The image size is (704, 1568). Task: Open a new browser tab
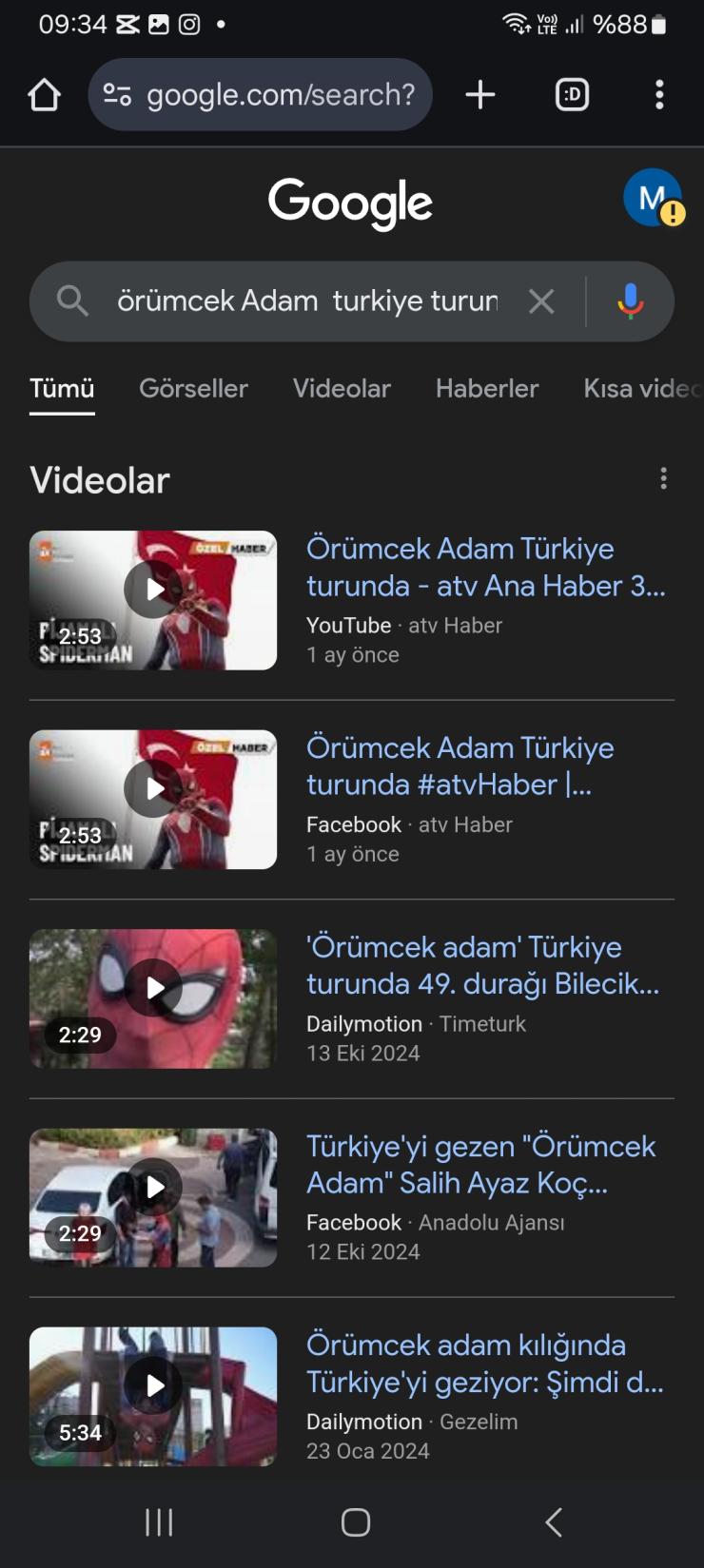point(480,95)
